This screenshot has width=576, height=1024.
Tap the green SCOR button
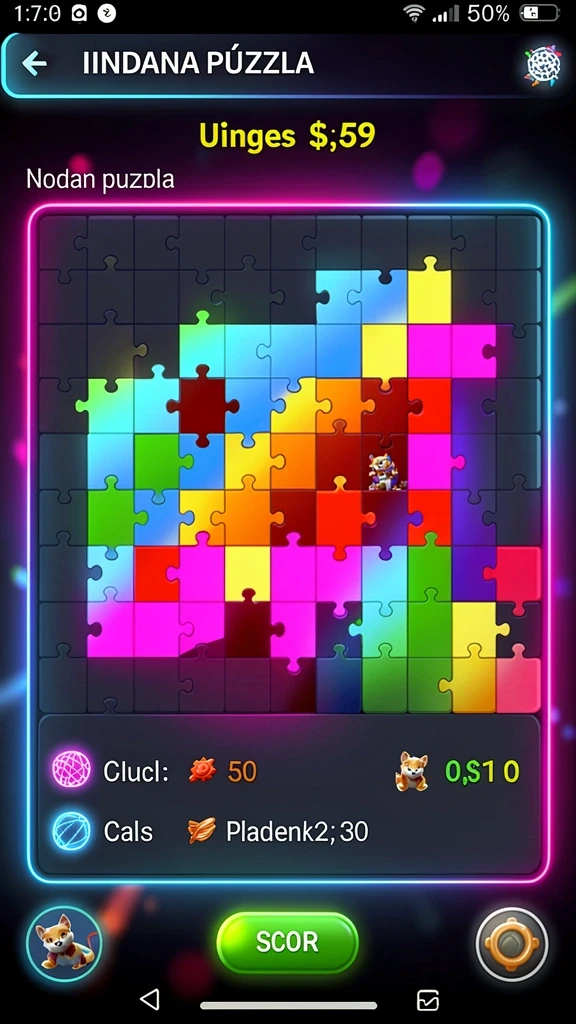(287, 942)
